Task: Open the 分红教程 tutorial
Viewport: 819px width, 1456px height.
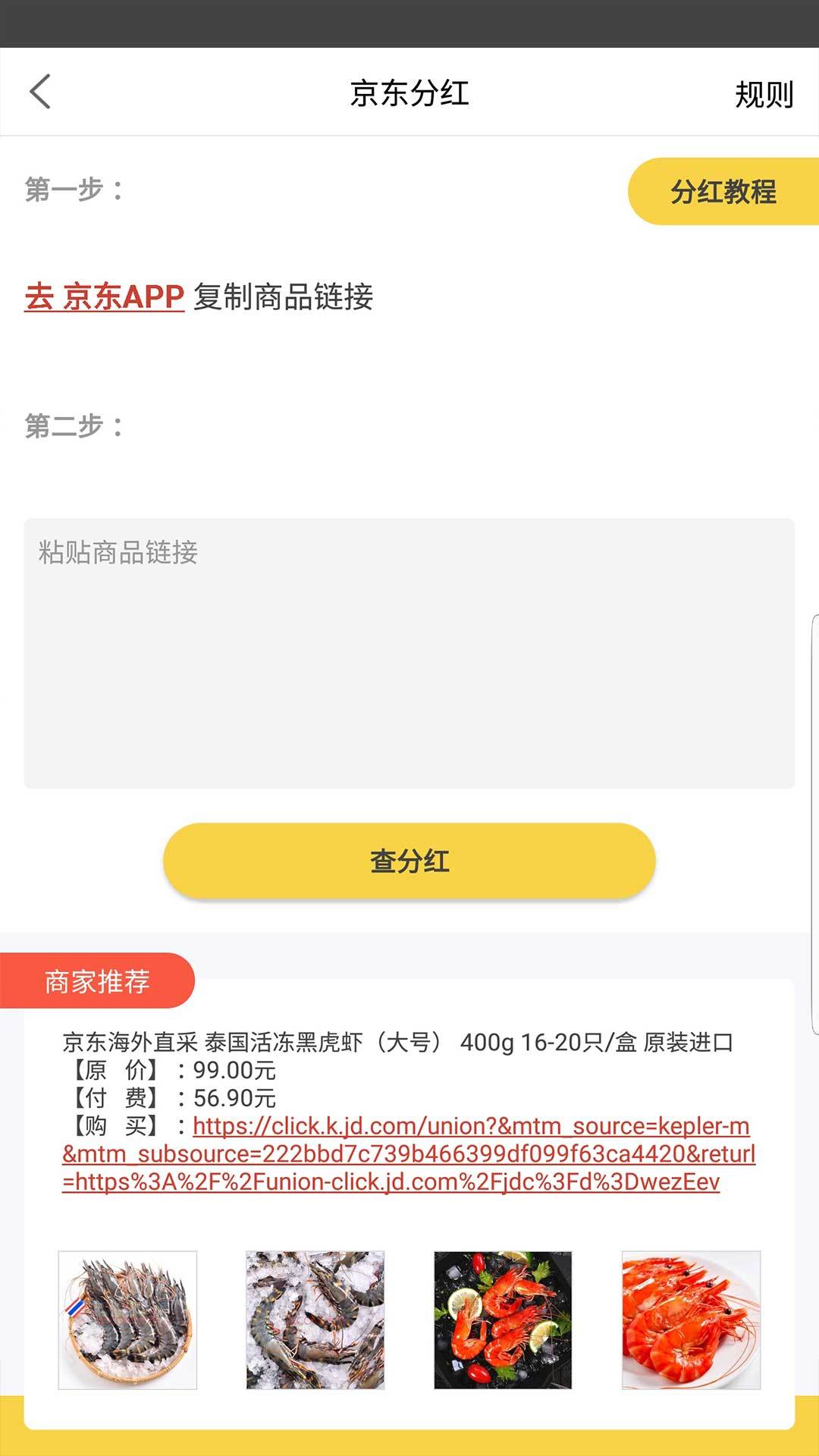Action: click(x=723, y=192)
